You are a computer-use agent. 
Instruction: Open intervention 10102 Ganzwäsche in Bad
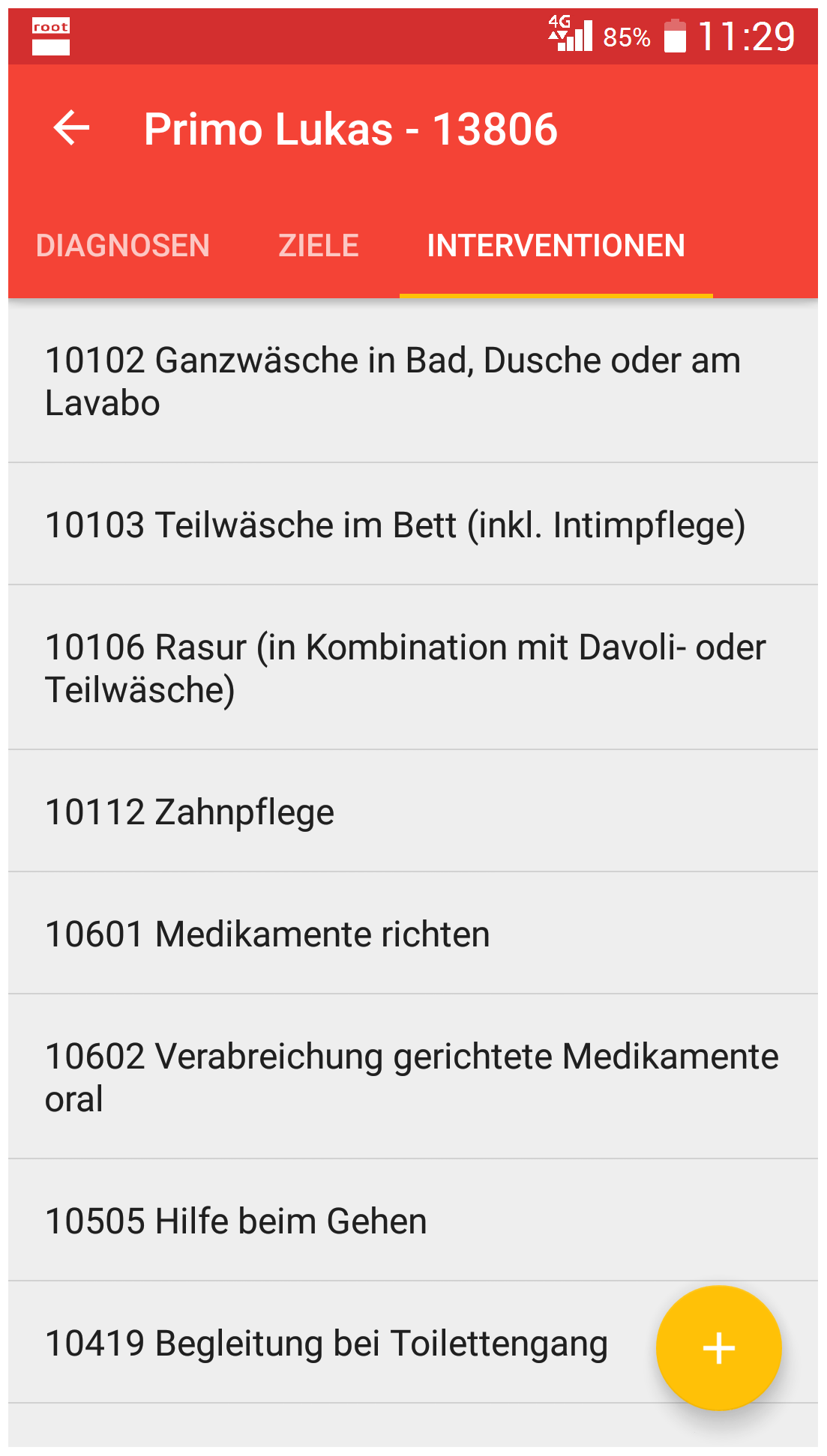[413, 381]
